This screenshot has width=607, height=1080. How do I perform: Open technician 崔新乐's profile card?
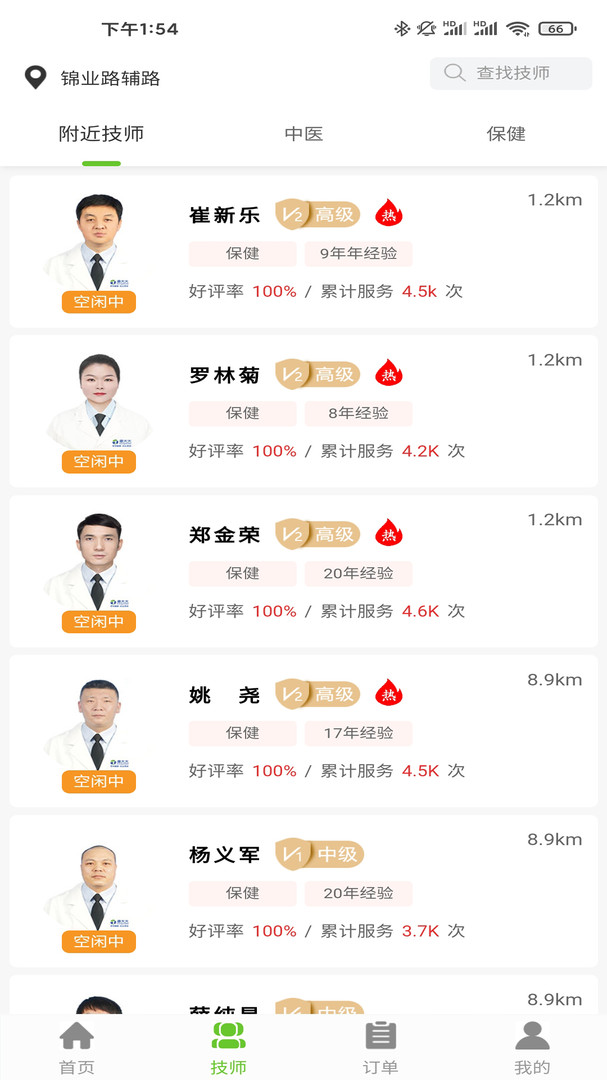tap(303, 252)
